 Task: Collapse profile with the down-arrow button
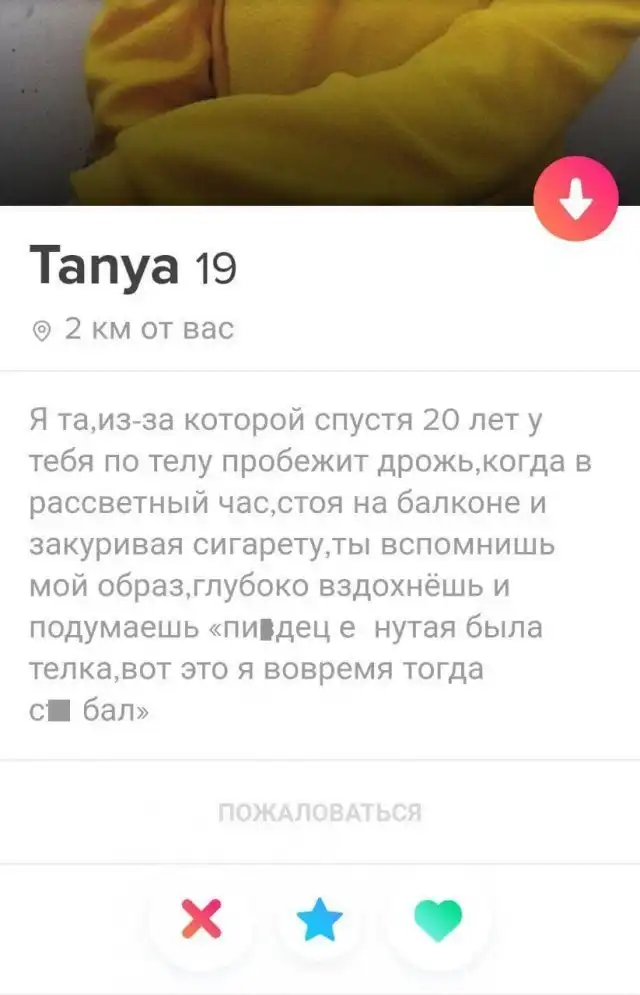(575, 199)
